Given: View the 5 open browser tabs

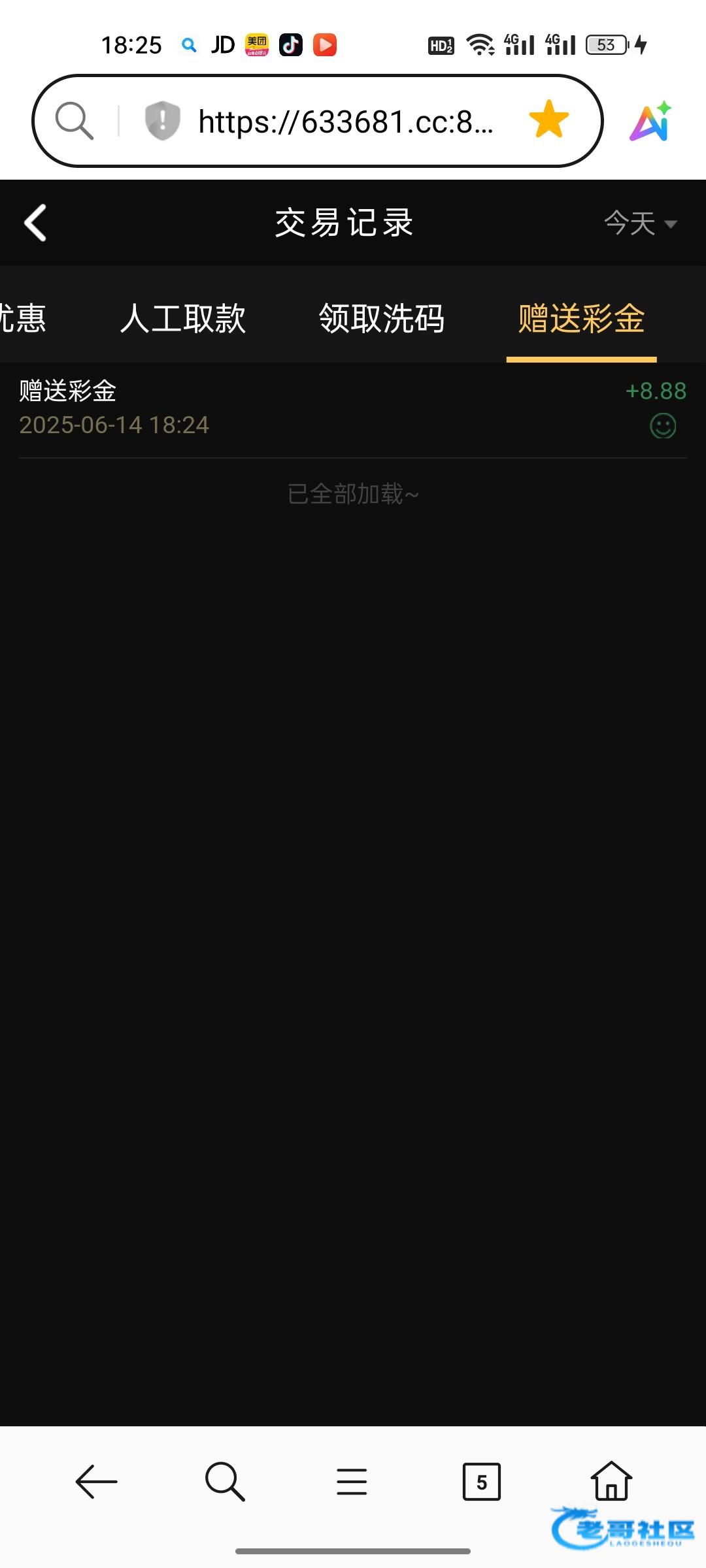Looking at the screenshot, I should pyautogui.click(x=481, y=1482).
